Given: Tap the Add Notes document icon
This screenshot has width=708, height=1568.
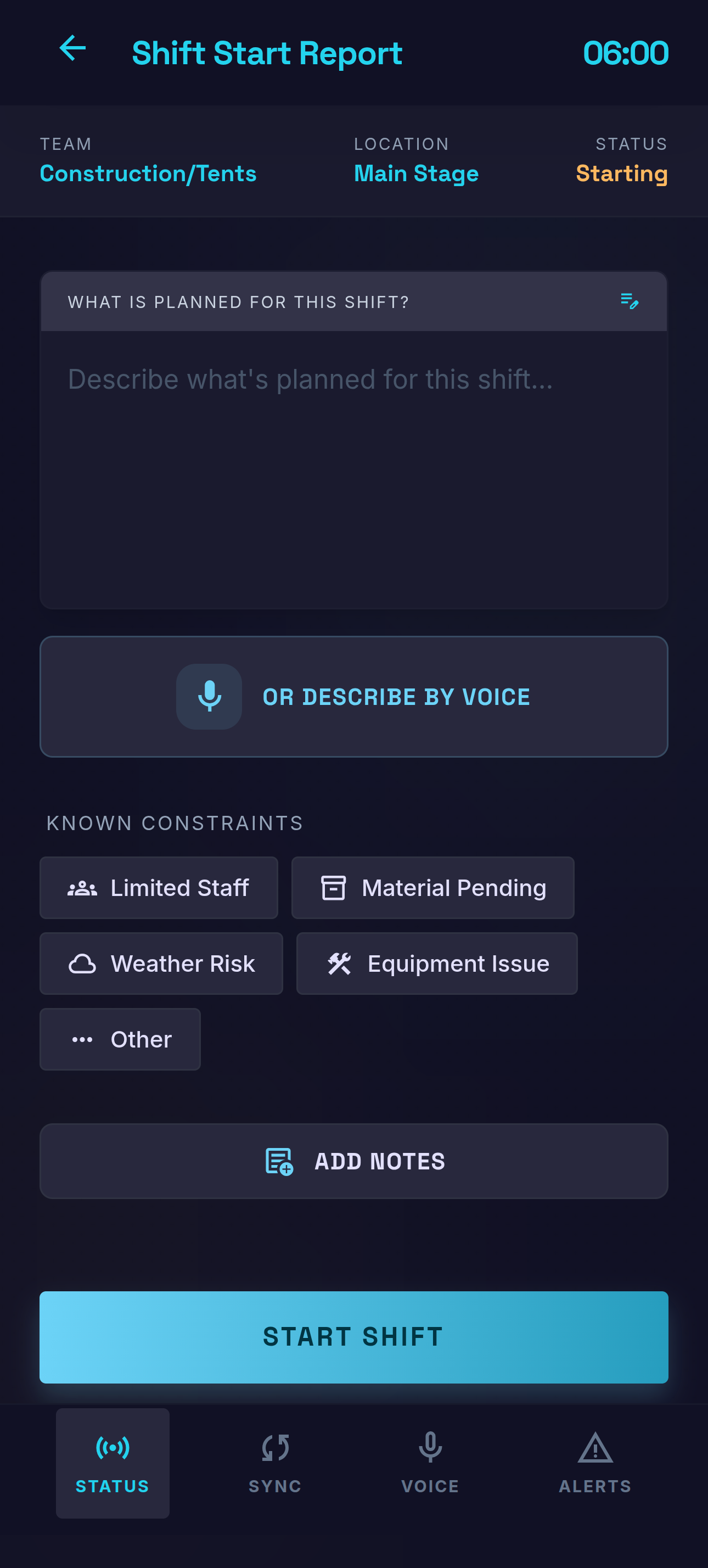Looking at the screenshot, I should tap(279, 1160).
